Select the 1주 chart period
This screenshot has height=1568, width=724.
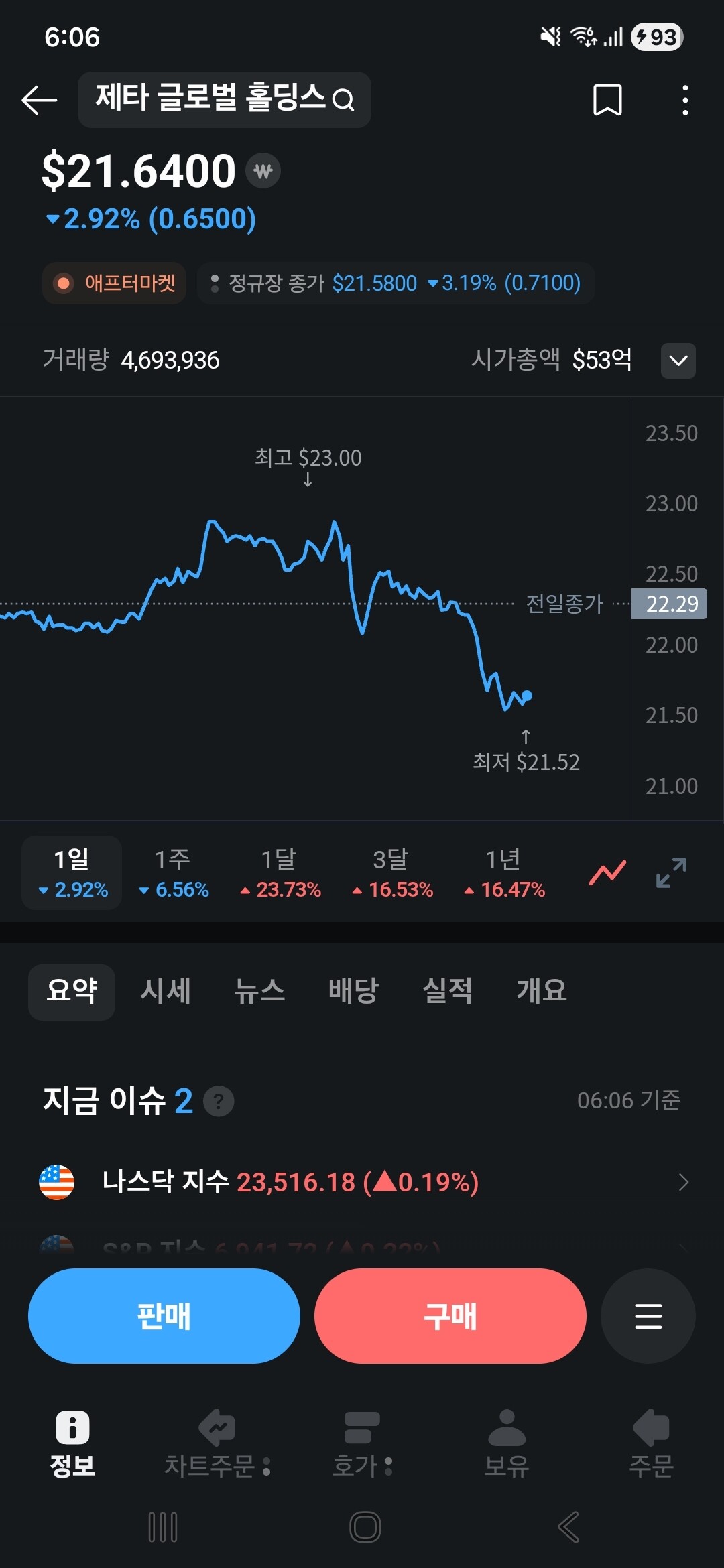click(x=174, y=872)
